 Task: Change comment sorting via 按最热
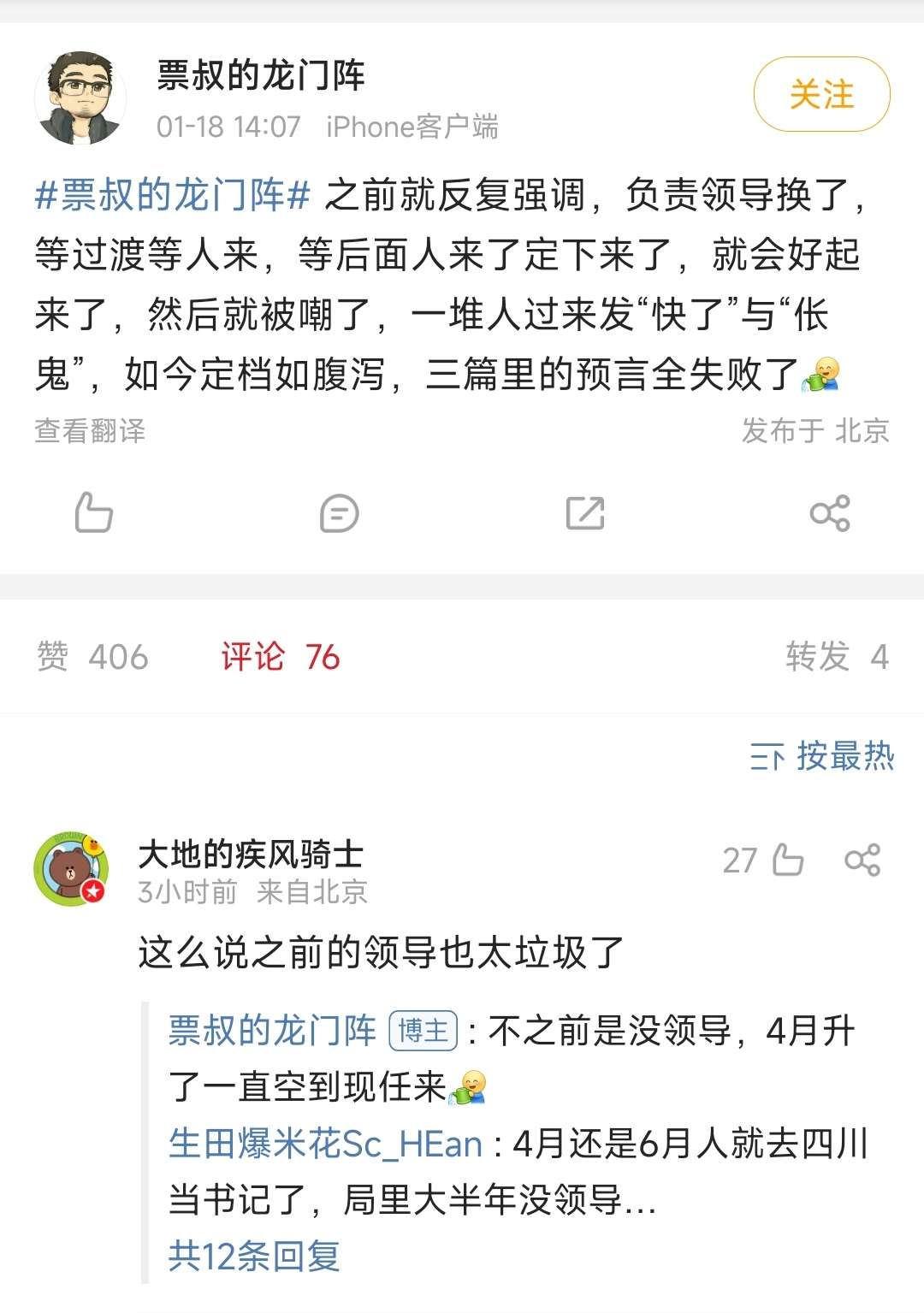pyautogui.click(x=822, y=756)
